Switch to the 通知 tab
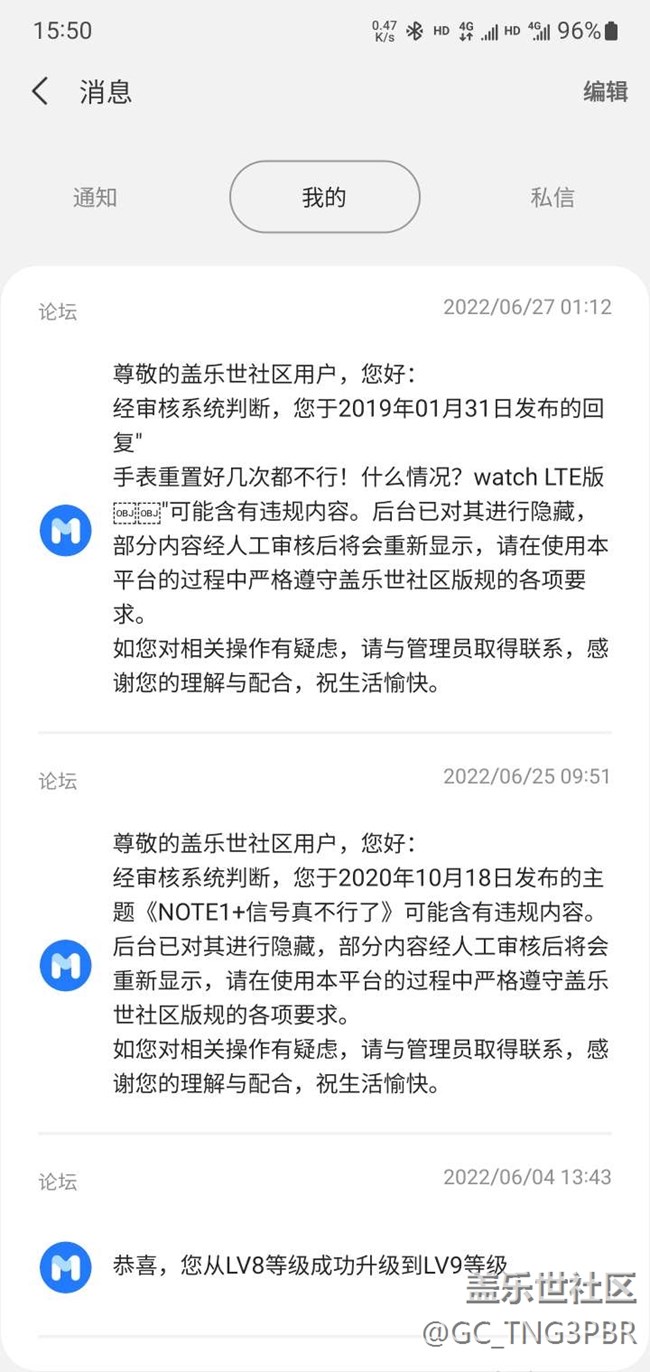The height and width of the screenshot is (1372, 650). click(x=95, y=197)
